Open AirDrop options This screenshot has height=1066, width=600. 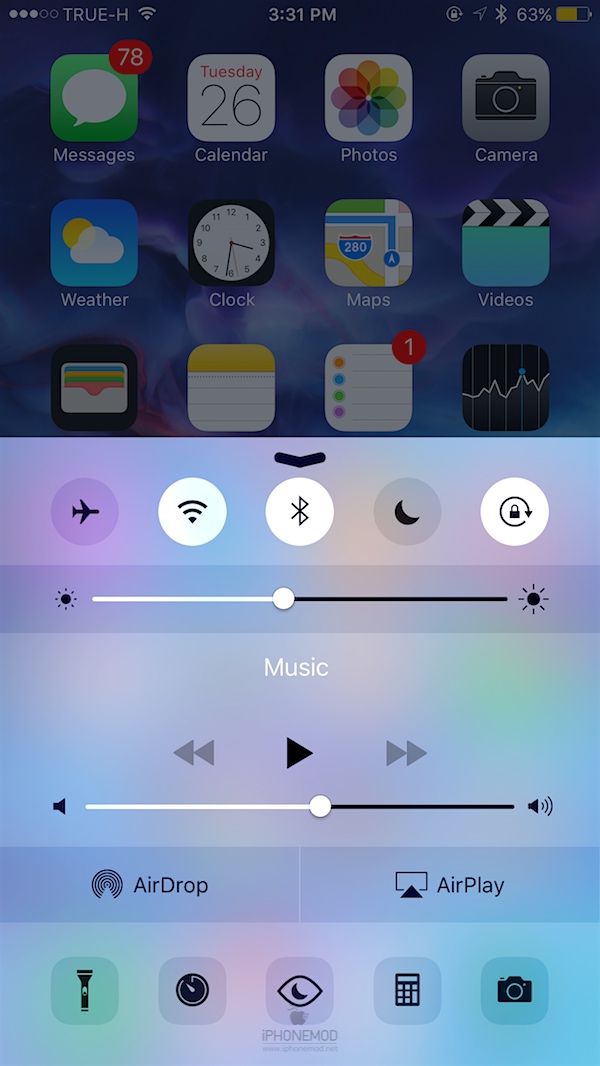150,885
